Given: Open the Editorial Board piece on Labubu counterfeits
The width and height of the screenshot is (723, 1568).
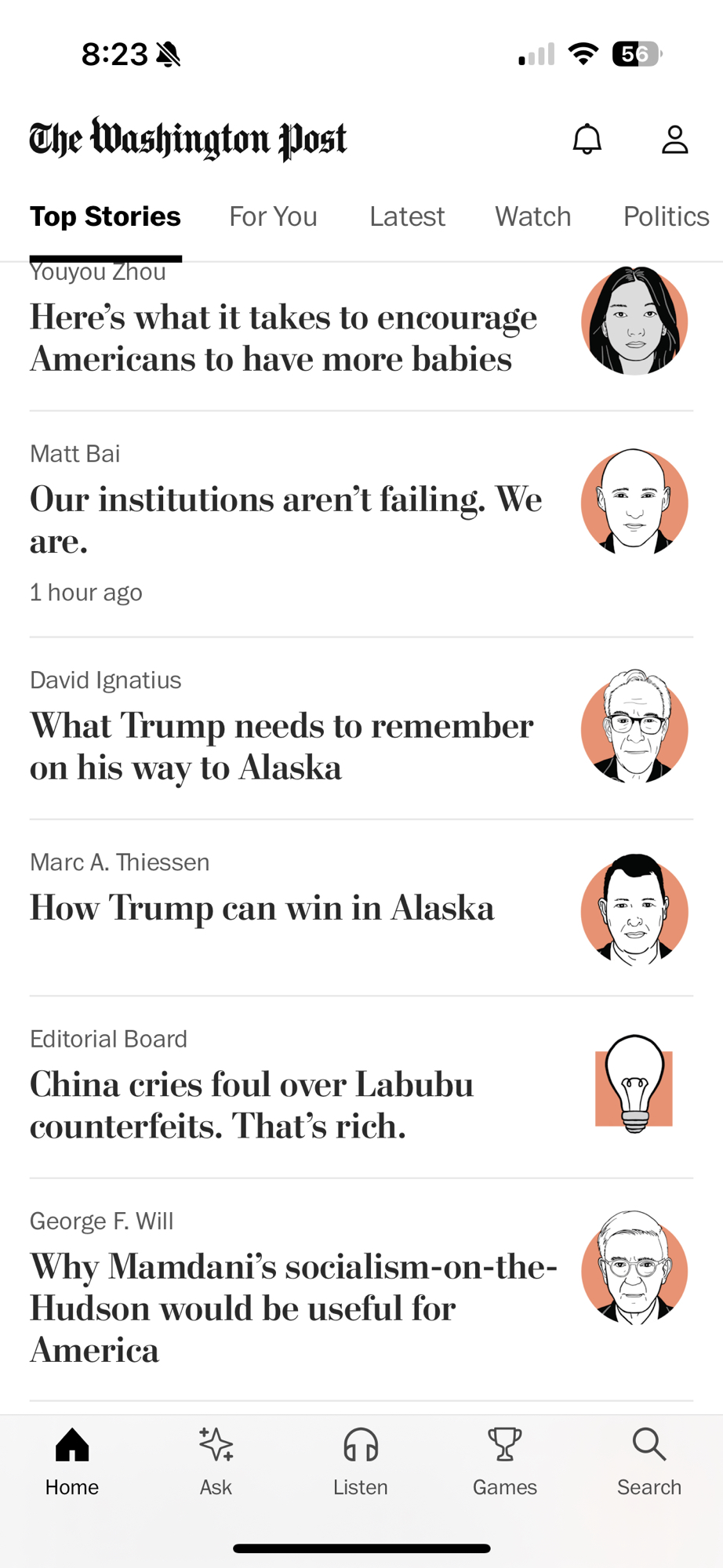Looking at the screenshot, I should (x=252, y=1105).
